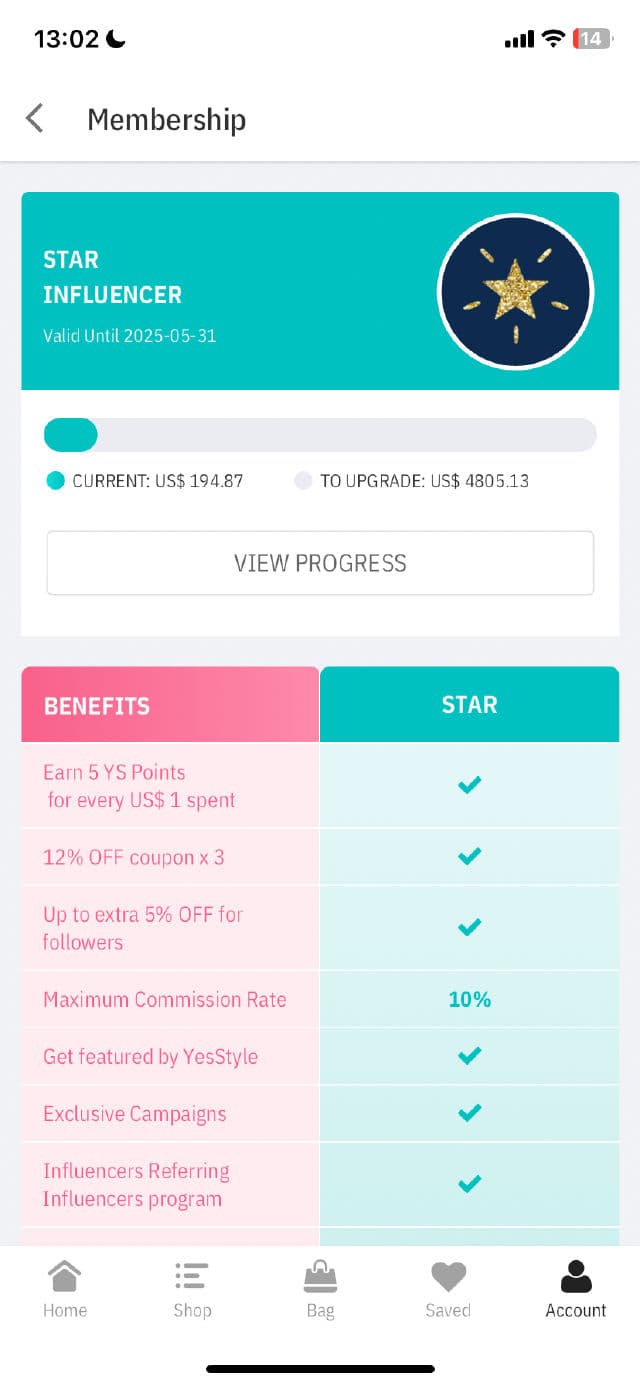Tap the VIEW PROGRESS button
The image size is (640, 1385).
point(320,563)
